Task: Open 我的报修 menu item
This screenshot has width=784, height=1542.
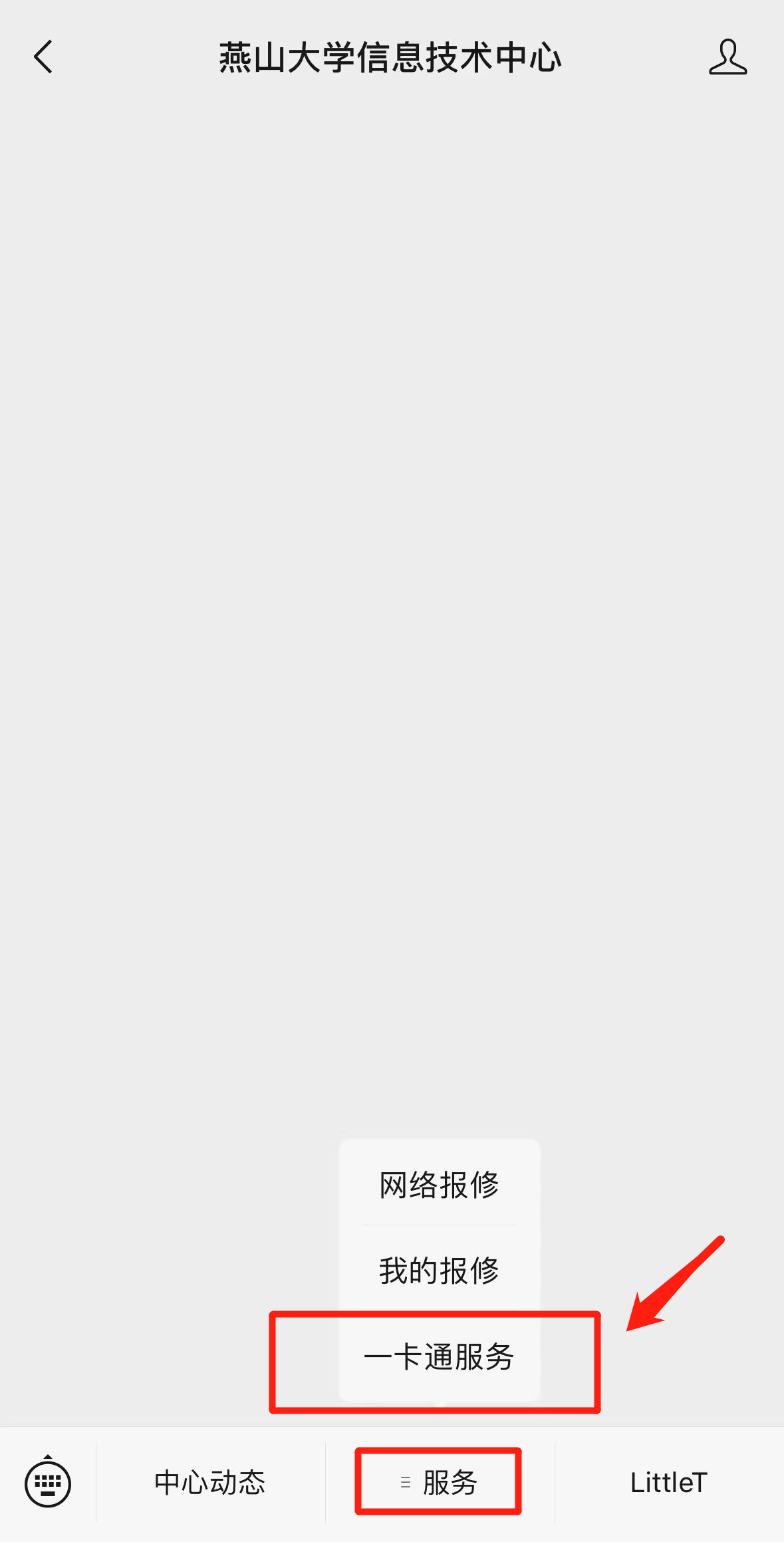Action: coord(439,1271)
